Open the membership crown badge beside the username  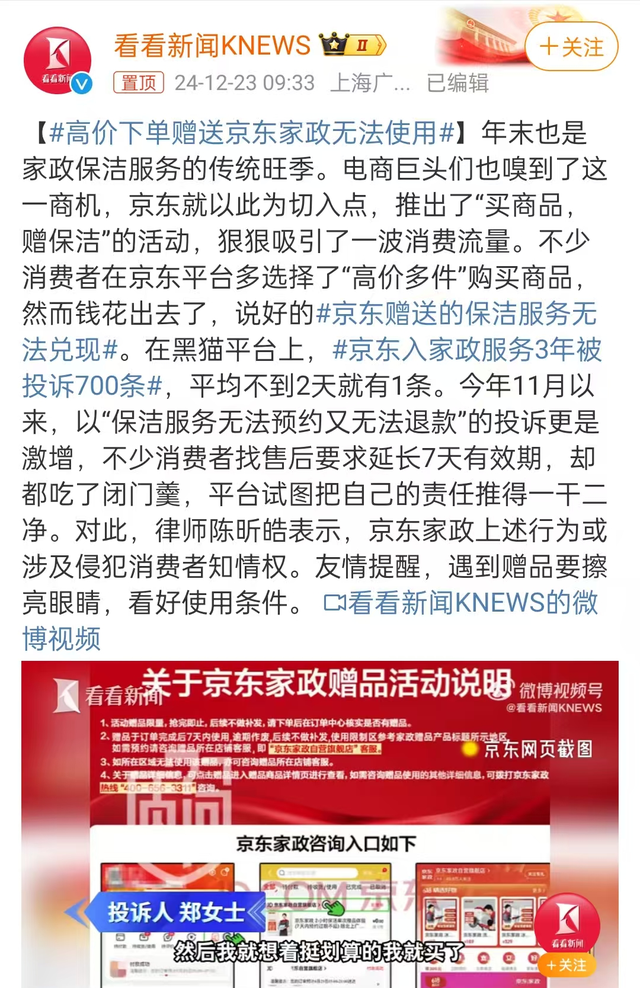(x=351, y=45)
